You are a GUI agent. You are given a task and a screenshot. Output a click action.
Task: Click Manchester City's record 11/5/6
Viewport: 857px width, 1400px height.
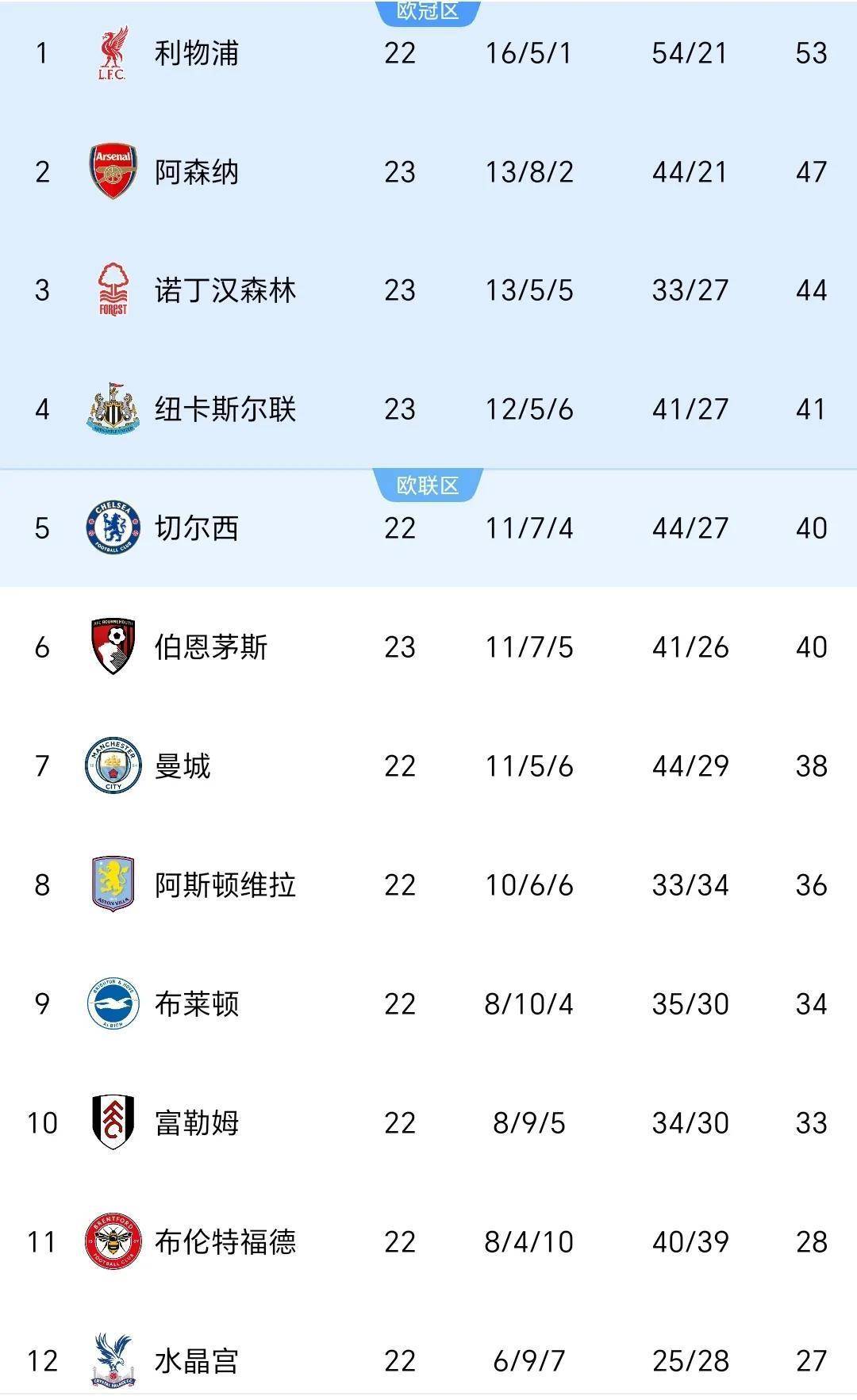(x=528, y=765)
